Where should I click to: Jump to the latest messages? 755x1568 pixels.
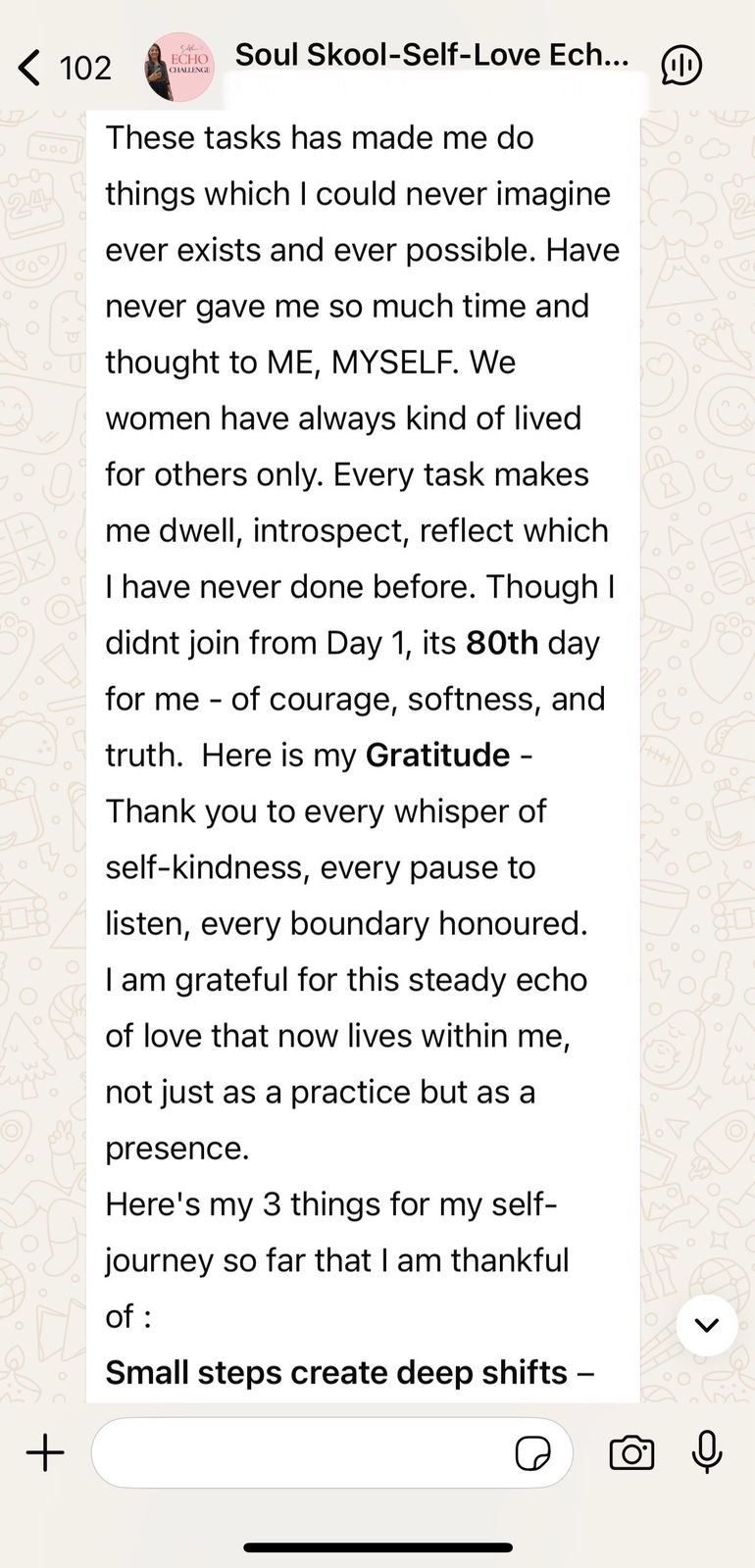tap(706, 1325)
